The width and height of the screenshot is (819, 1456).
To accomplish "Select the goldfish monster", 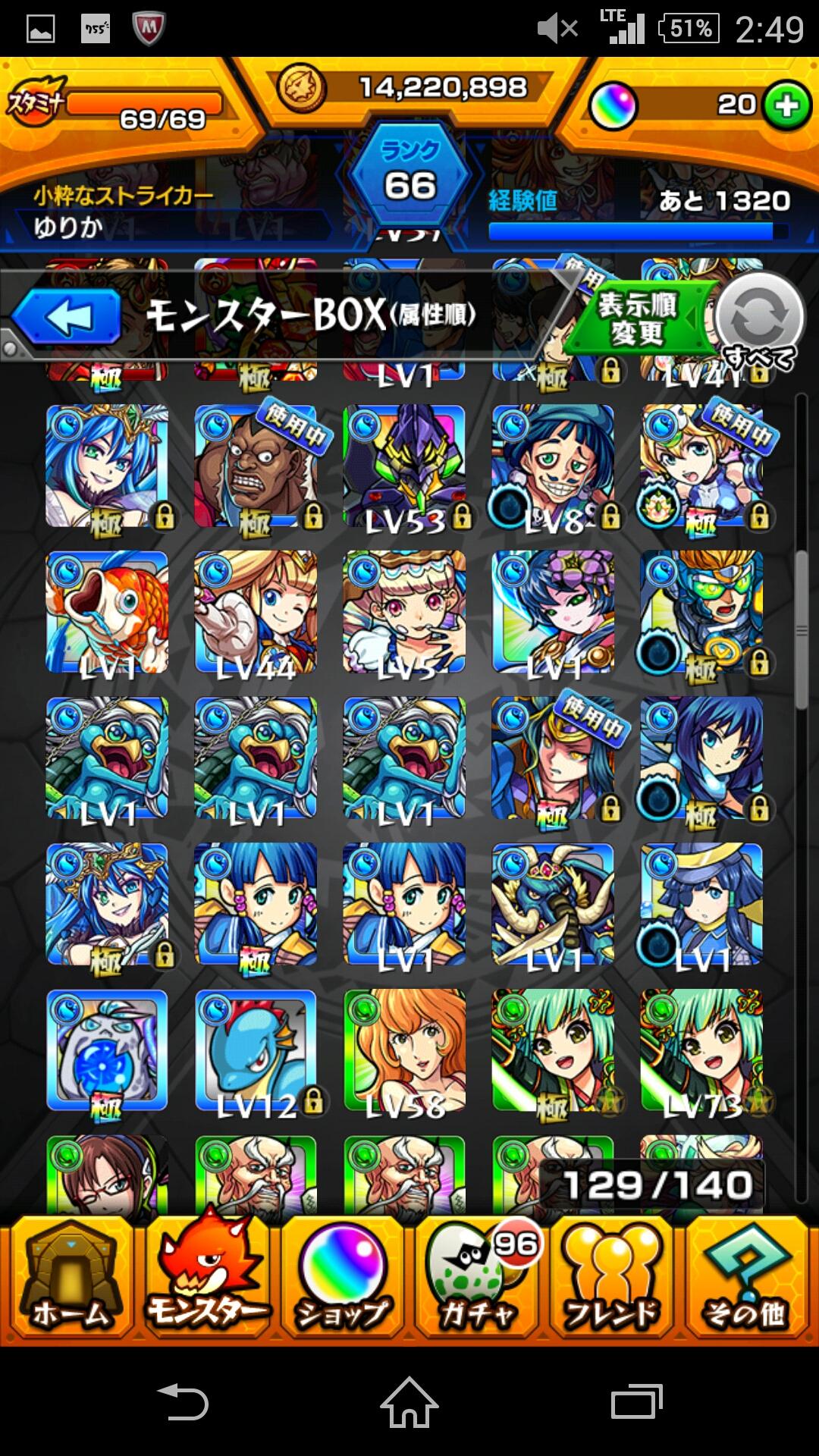I will click(107, 612).
